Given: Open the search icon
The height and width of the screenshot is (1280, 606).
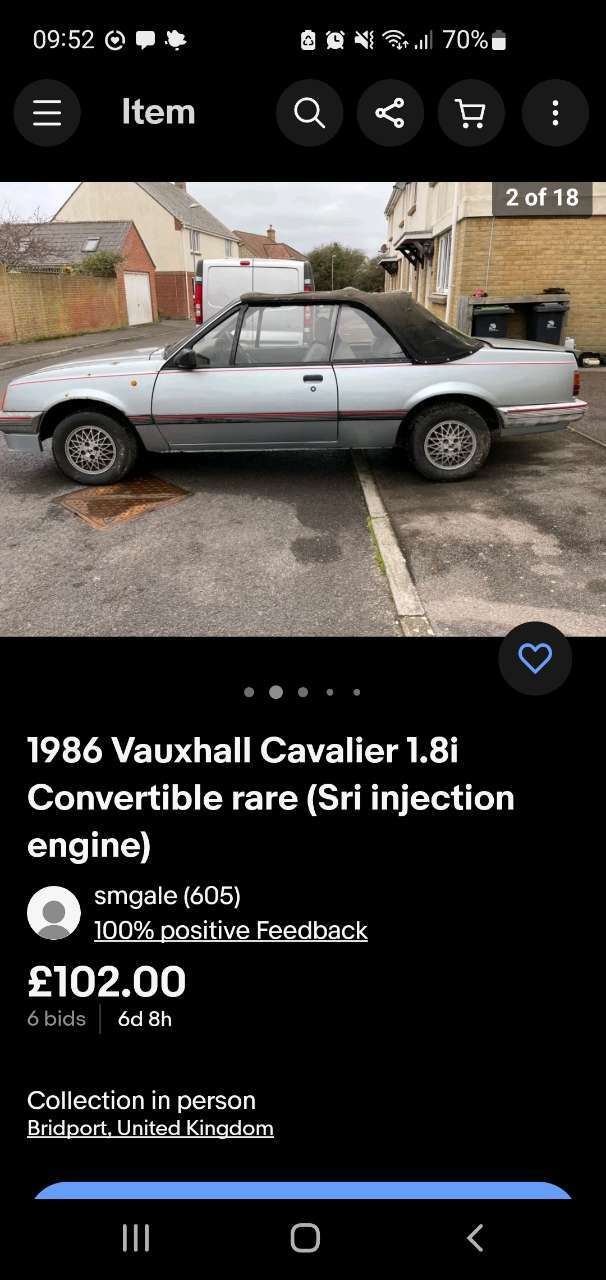Looking at the screenshot, I should pyautogui.click(x=310, y=113).
